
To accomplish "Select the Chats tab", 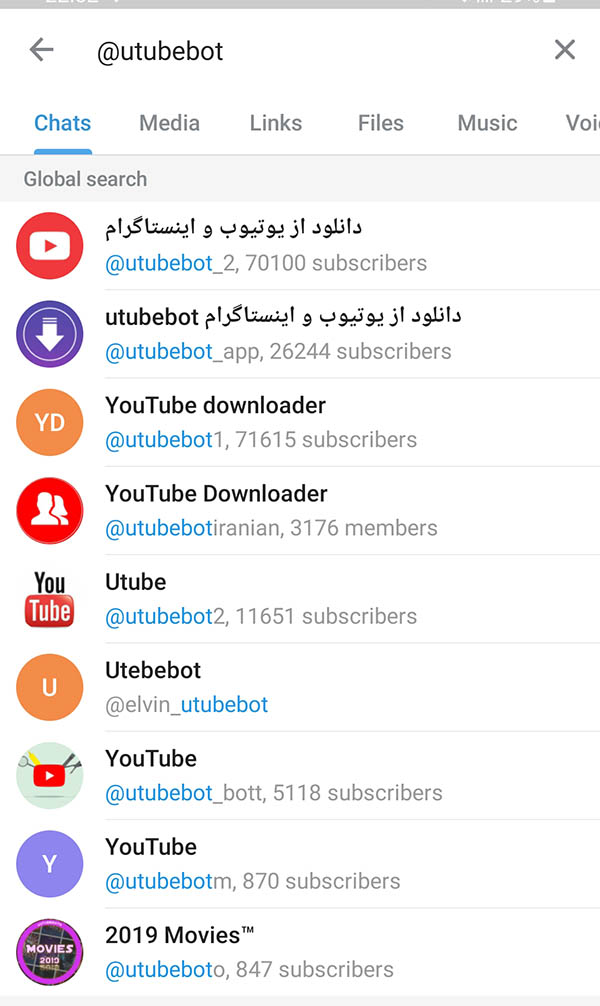I will point(62,123).
